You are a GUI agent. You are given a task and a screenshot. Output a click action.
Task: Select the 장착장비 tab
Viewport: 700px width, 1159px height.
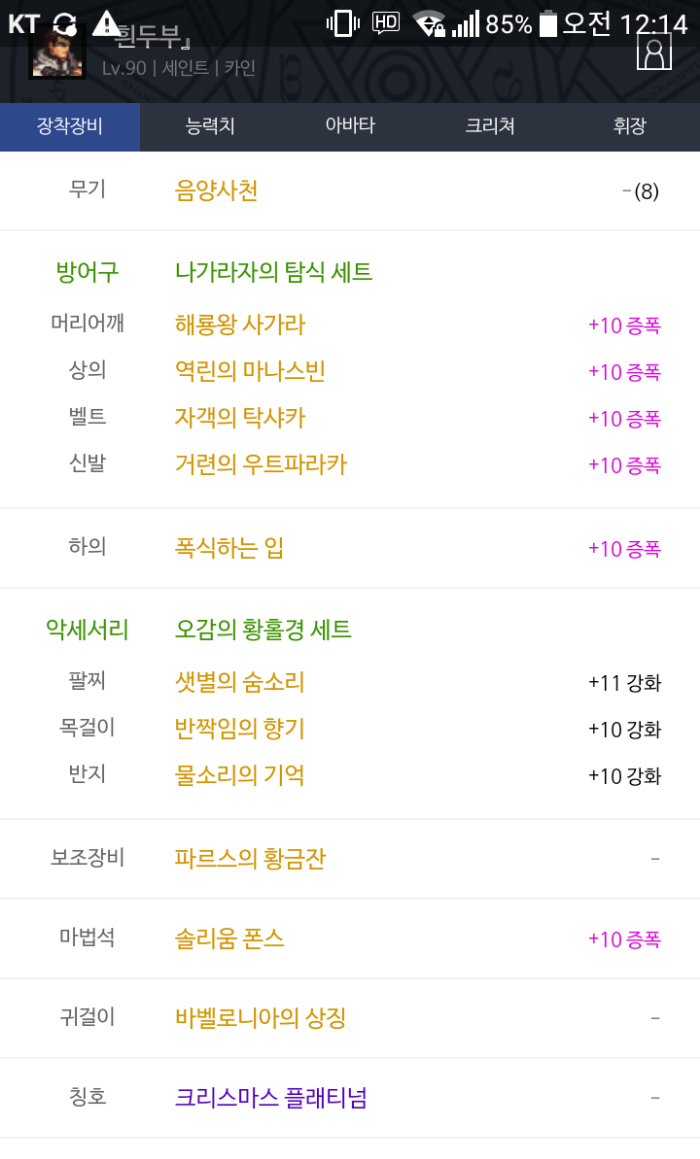tap(70, 127)
